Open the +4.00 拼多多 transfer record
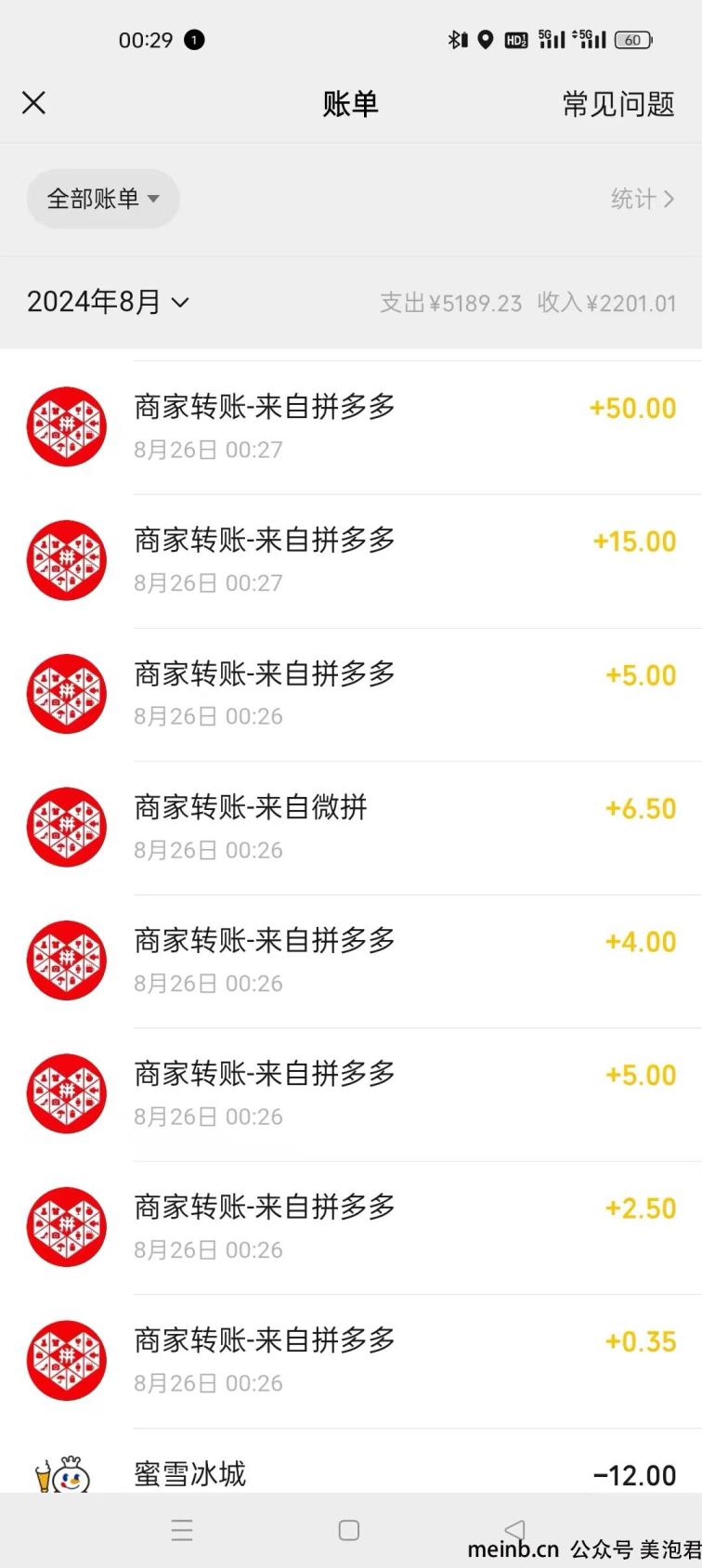This screenshot has width=702, height=1568. (351, 961)
